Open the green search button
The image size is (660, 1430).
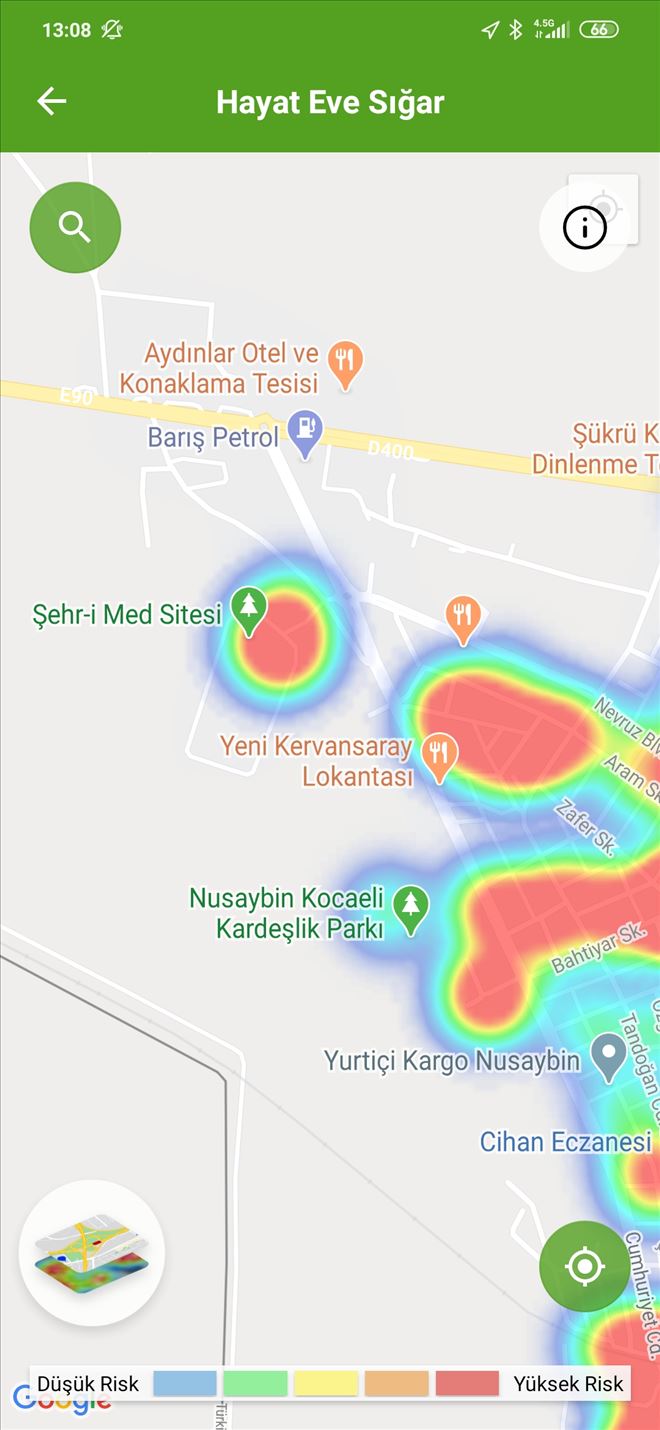[x=75, y=227]
